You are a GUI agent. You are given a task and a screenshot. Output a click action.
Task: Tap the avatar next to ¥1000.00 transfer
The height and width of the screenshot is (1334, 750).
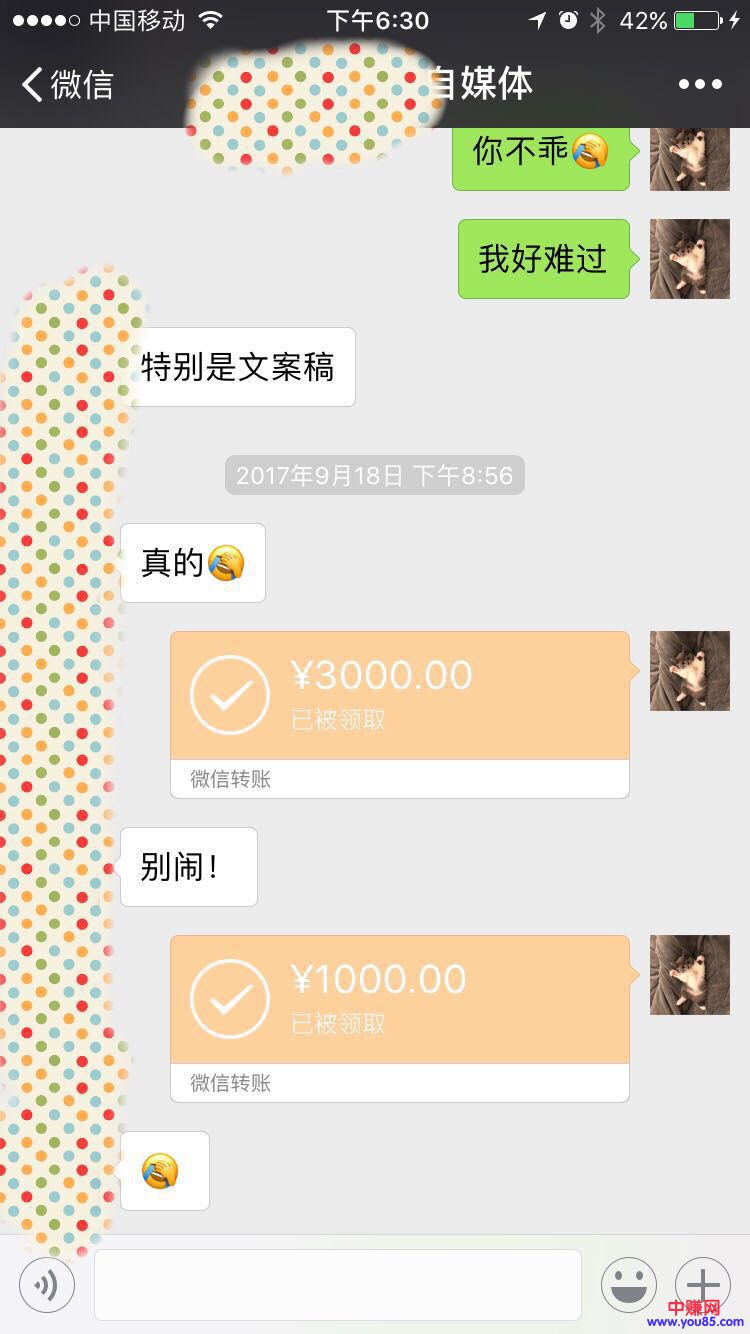coord(690,975)
